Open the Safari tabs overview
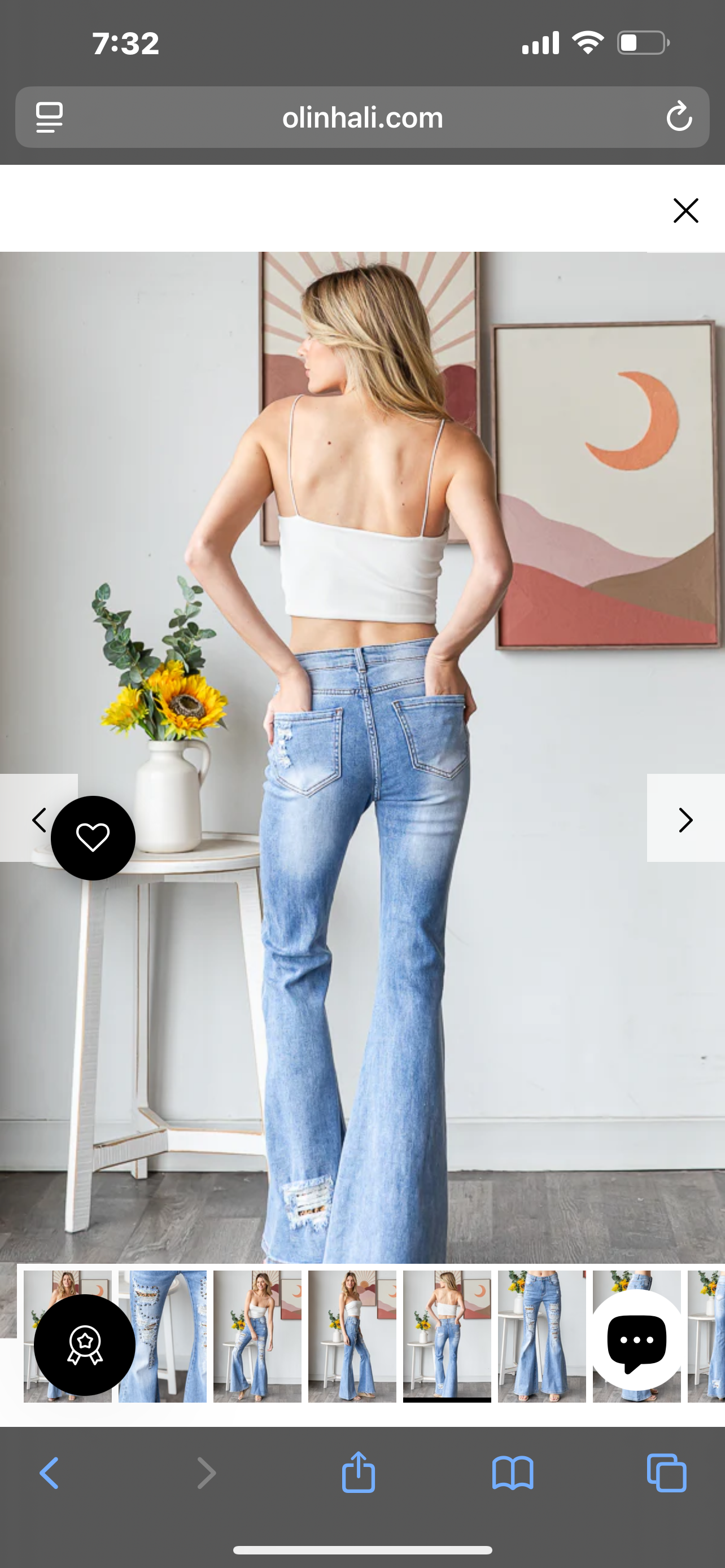Viewport: 725px width, 1568px height. pyautogui.click(x=667, y=1473)
